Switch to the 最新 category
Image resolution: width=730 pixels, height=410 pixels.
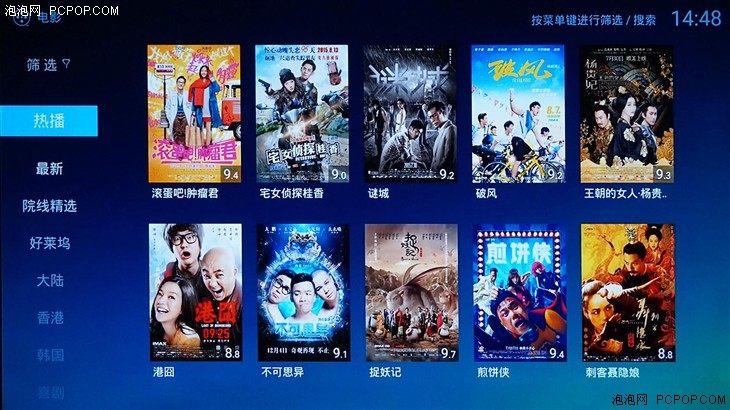click(x=49, y=168)
